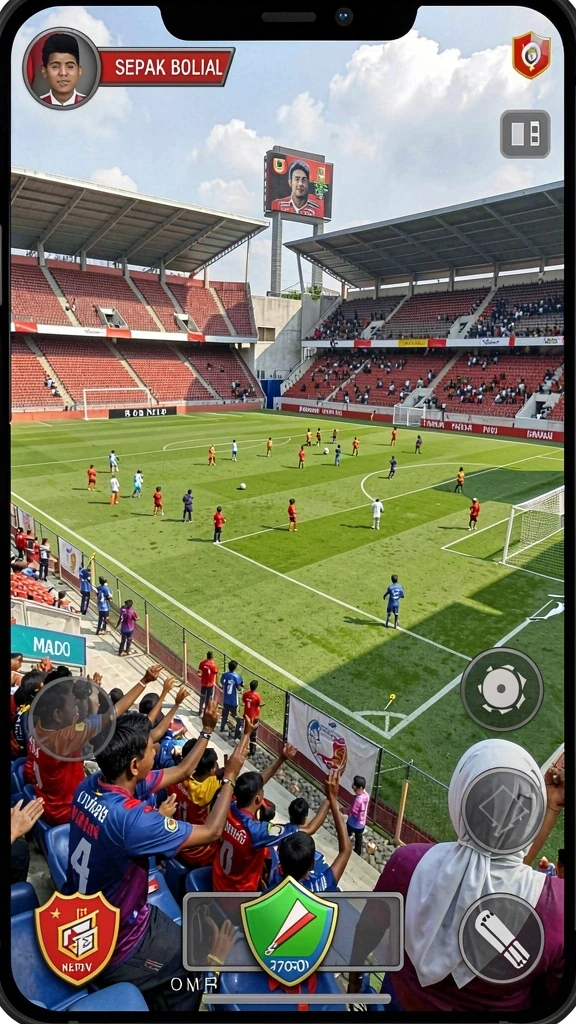Tap the round button with the white tool

[x=502, y=938]
